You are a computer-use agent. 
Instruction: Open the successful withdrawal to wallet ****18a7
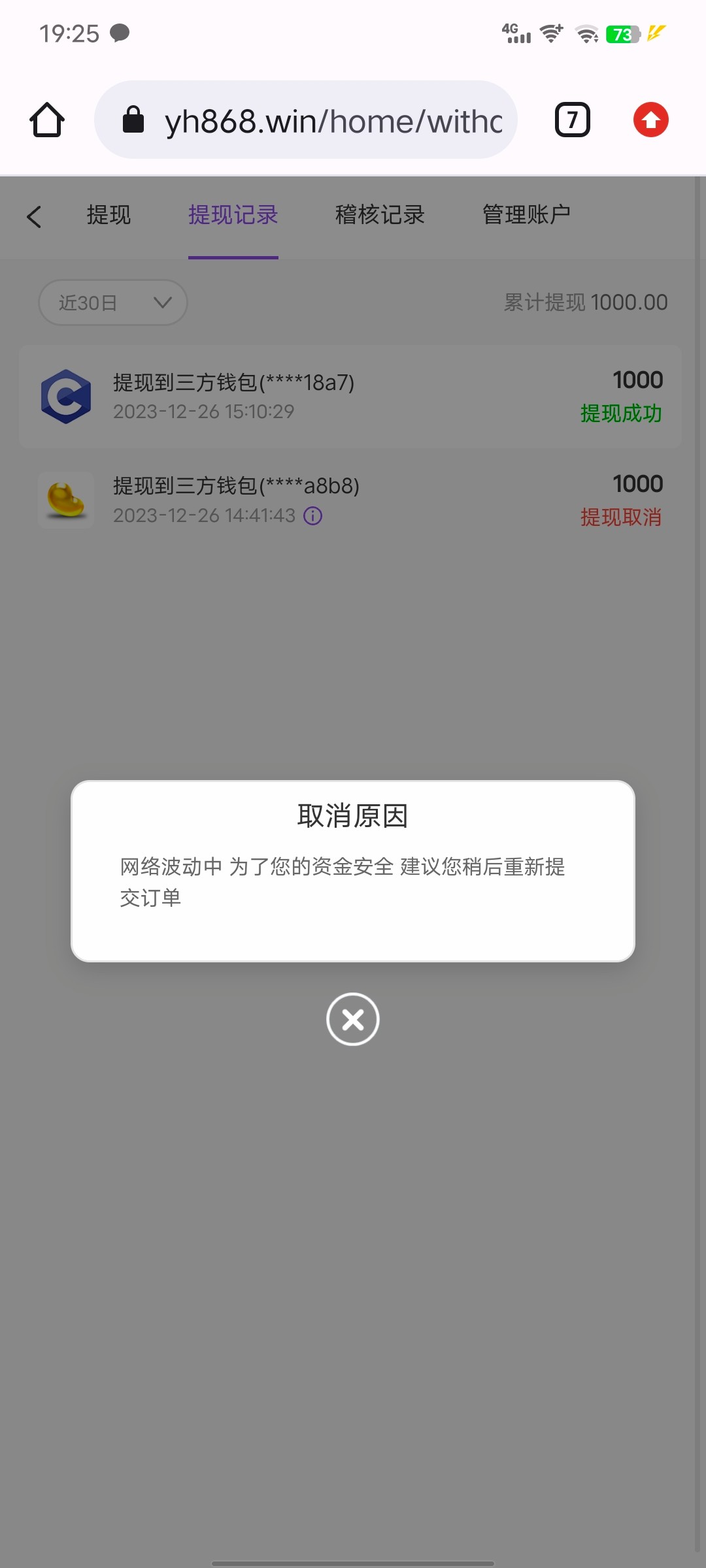(350, 397)
